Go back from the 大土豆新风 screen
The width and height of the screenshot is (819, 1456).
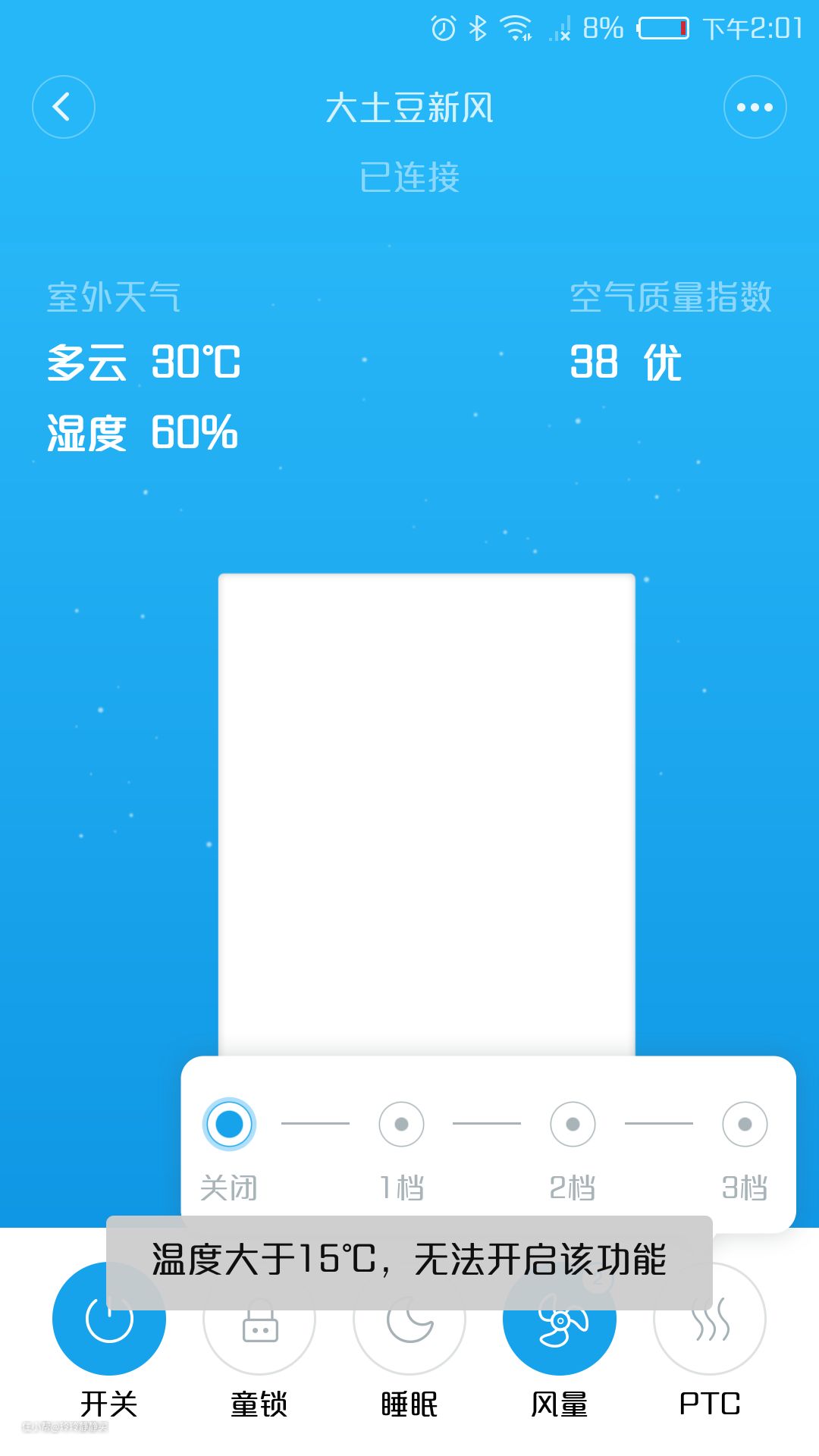[x=63, y=107]
